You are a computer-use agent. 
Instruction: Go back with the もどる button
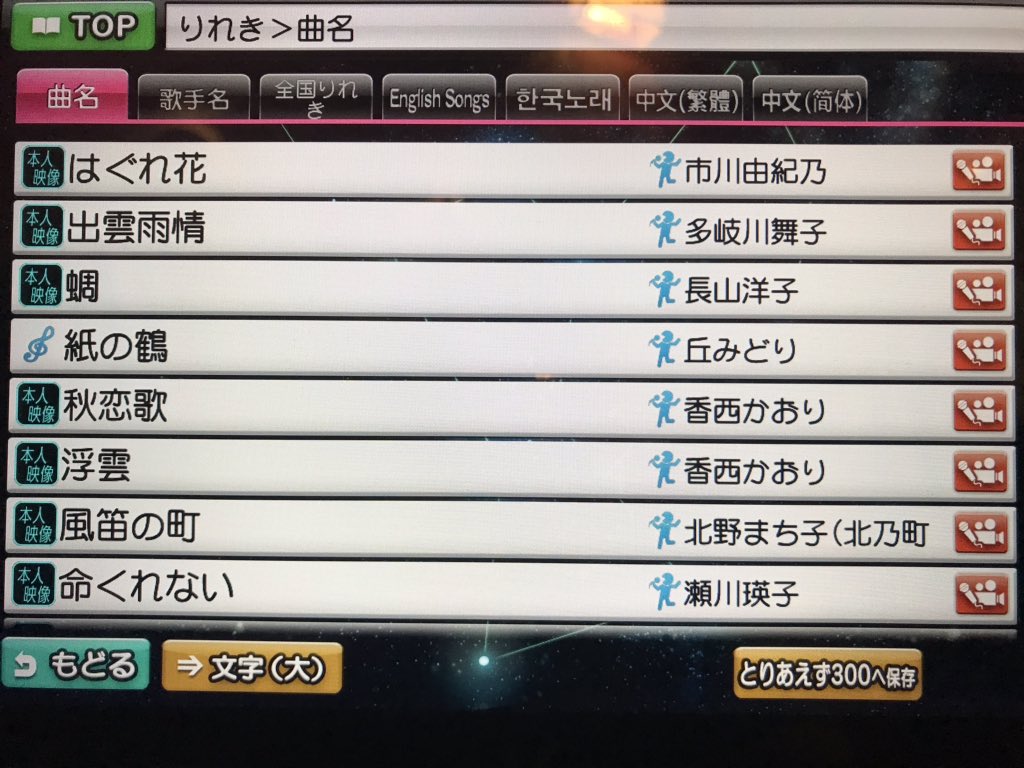(76, 665)
